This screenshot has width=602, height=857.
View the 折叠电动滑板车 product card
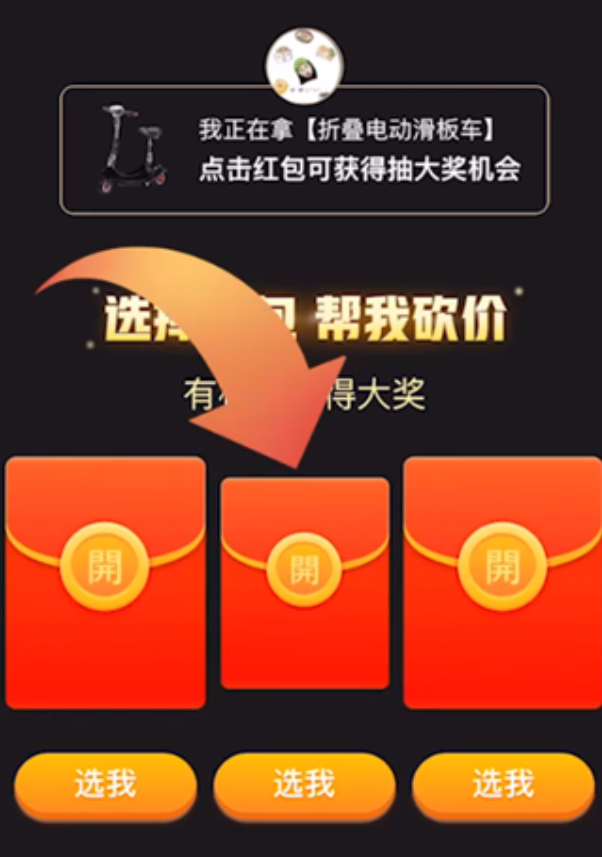(304, 150)
